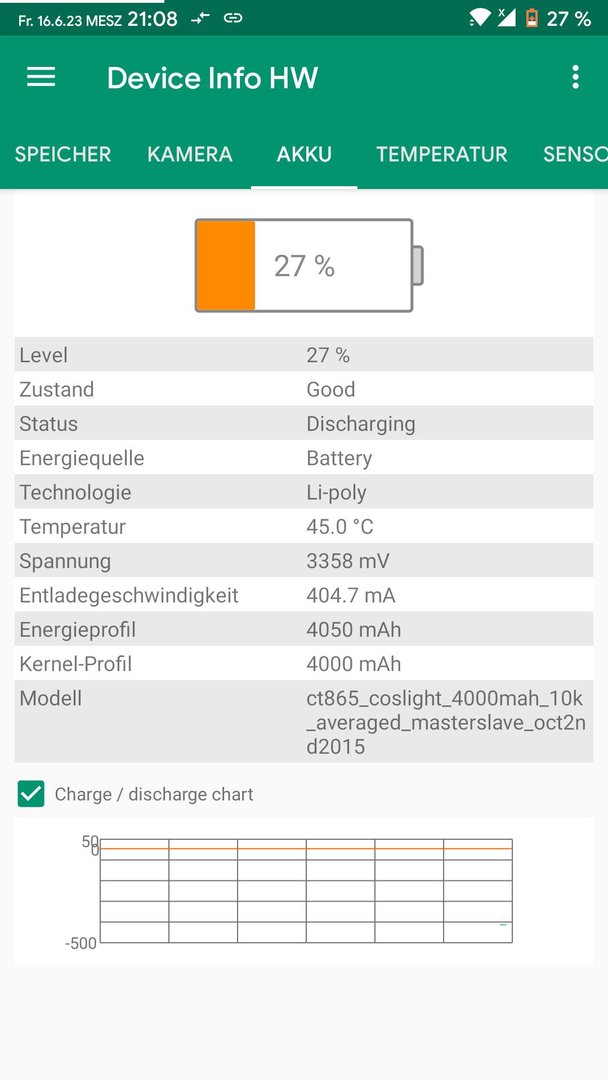Screen dimensions: 608x1080
Task: Open the partially visible SENSO tab
Action: pos(575,154)
